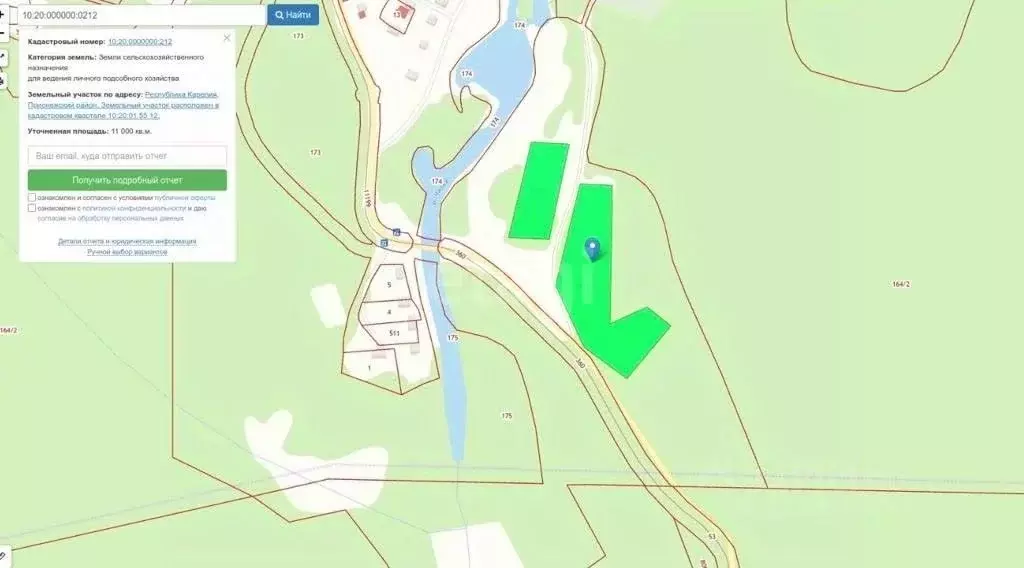Tap Получить подробный отчет button

[x=127, y=180]
